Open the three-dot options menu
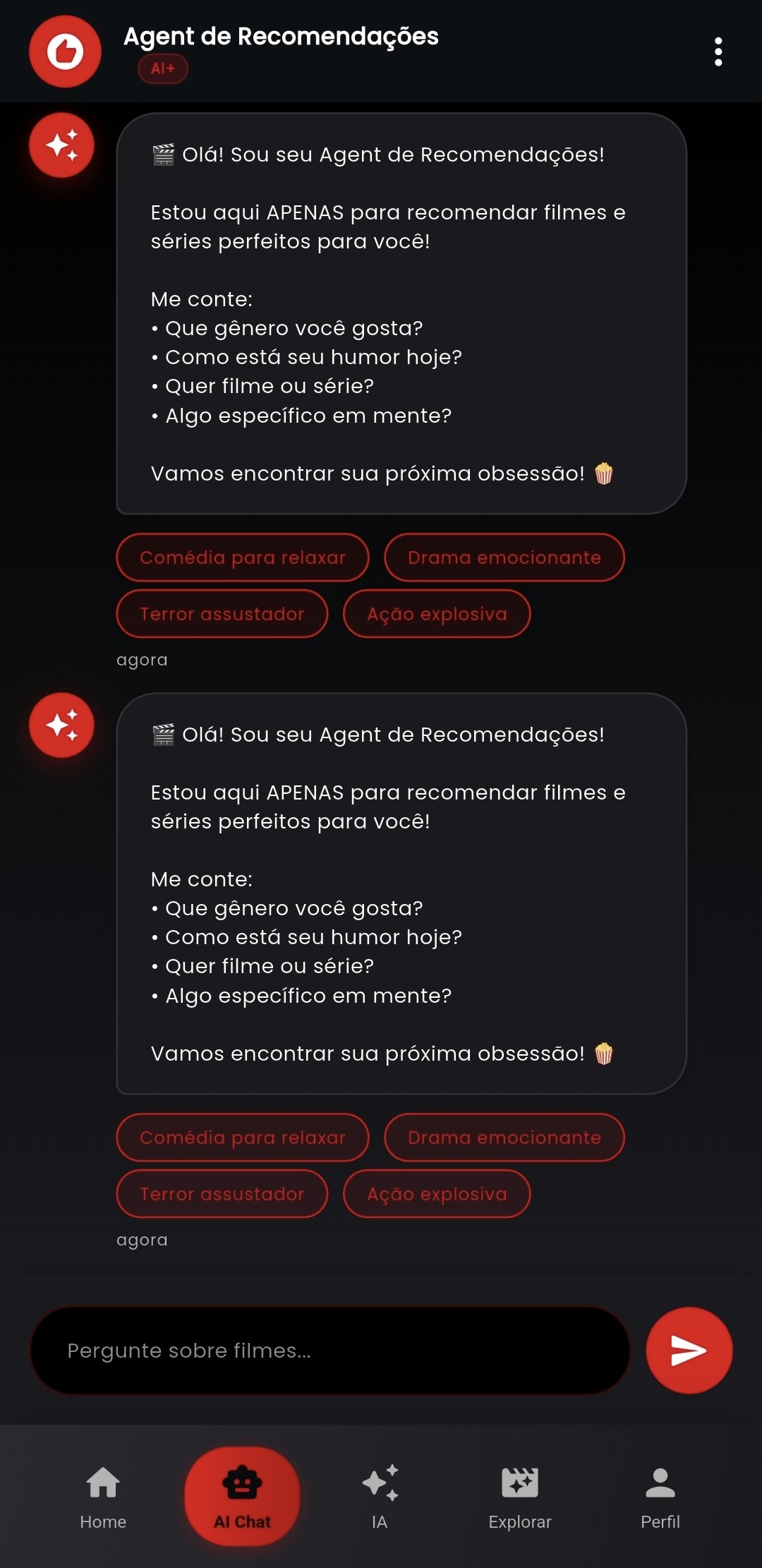The width and height of the screenshot is (762, 1568). point(718,53)
